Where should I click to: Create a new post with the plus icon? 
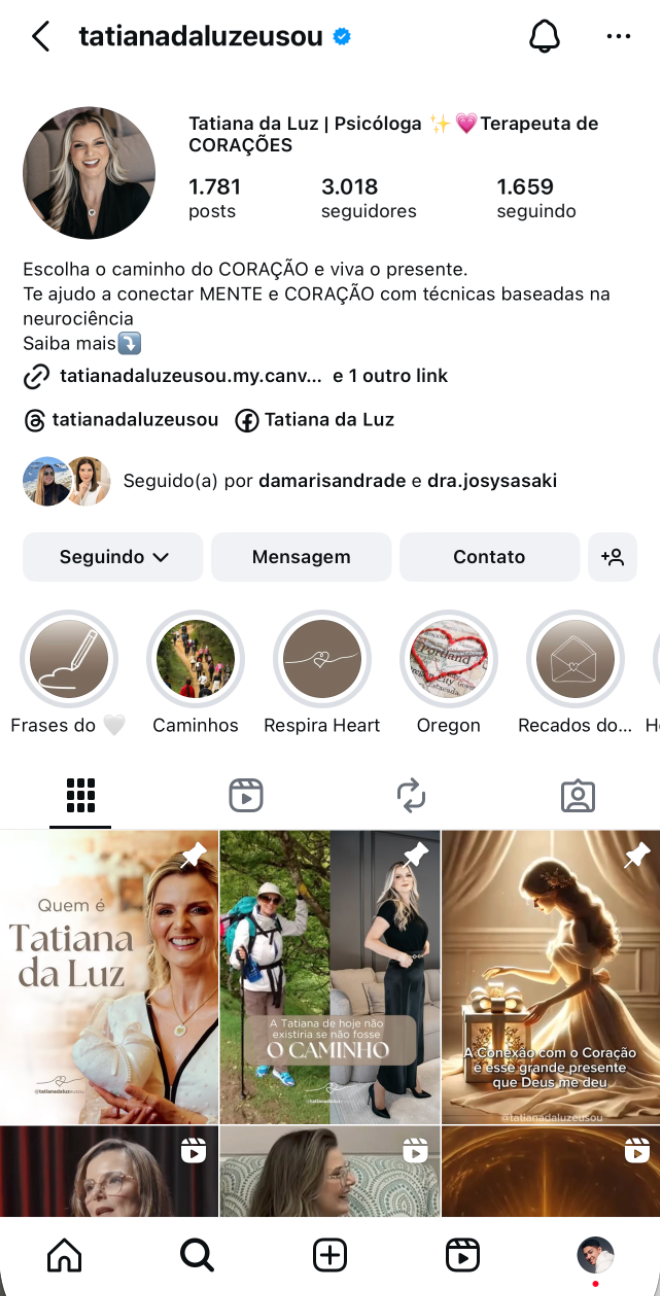coord(329,1255)
